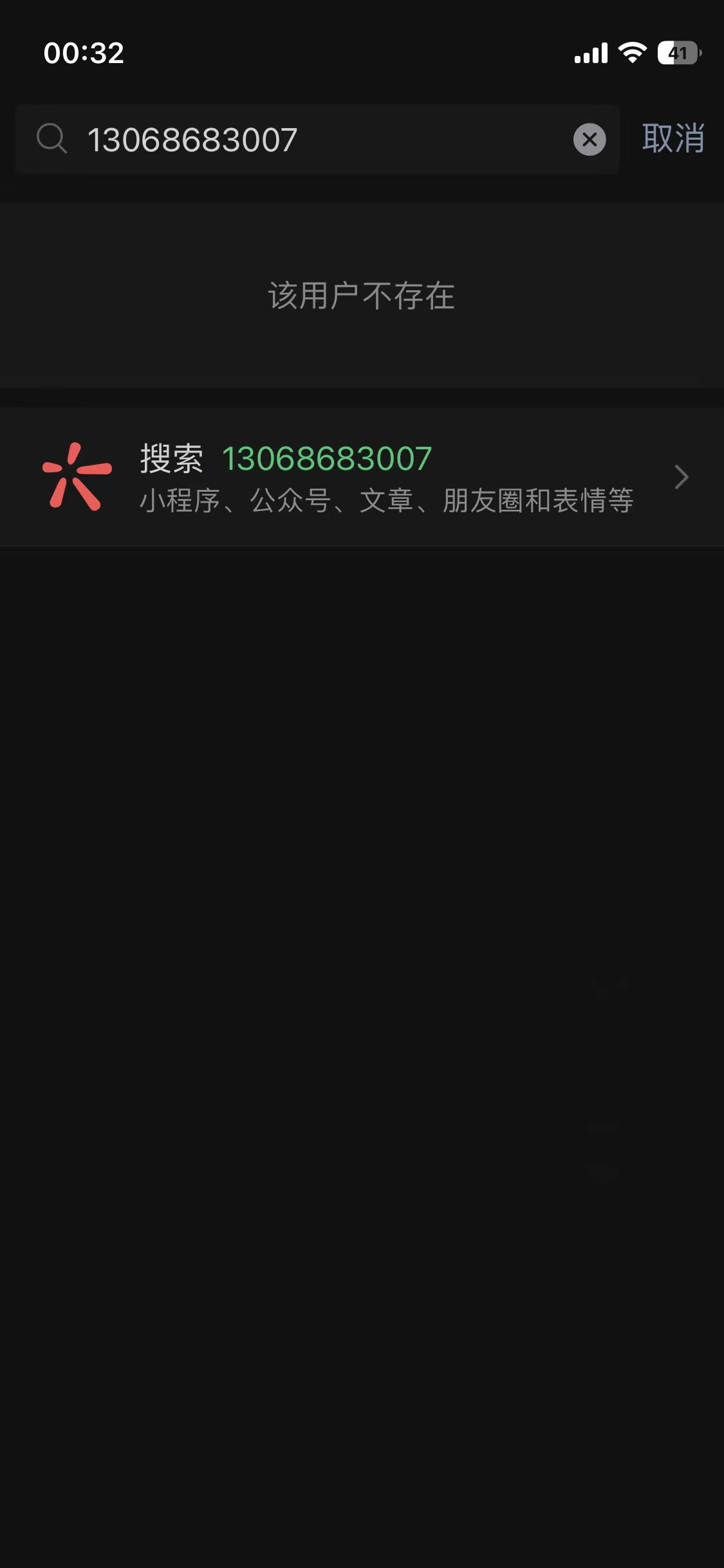Cancel the search with 取消

(x=673, y=138)
